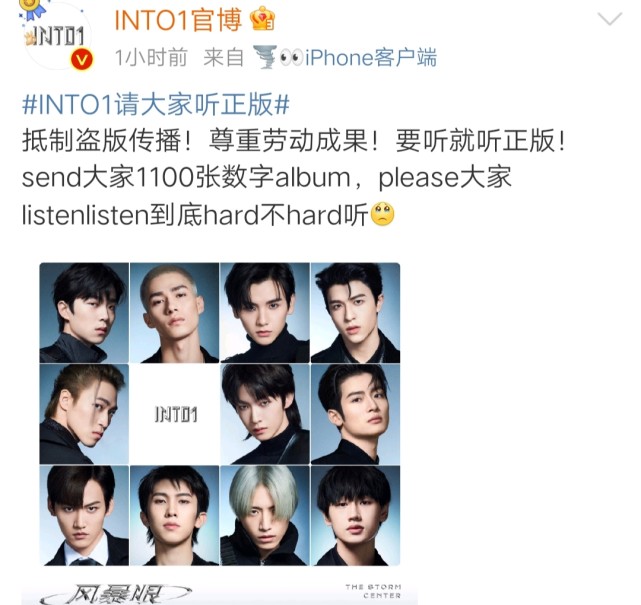Open the #INTO1请大家听正版# hashtag
Viewport: 641px width, 605px height.
click(156, 105)
